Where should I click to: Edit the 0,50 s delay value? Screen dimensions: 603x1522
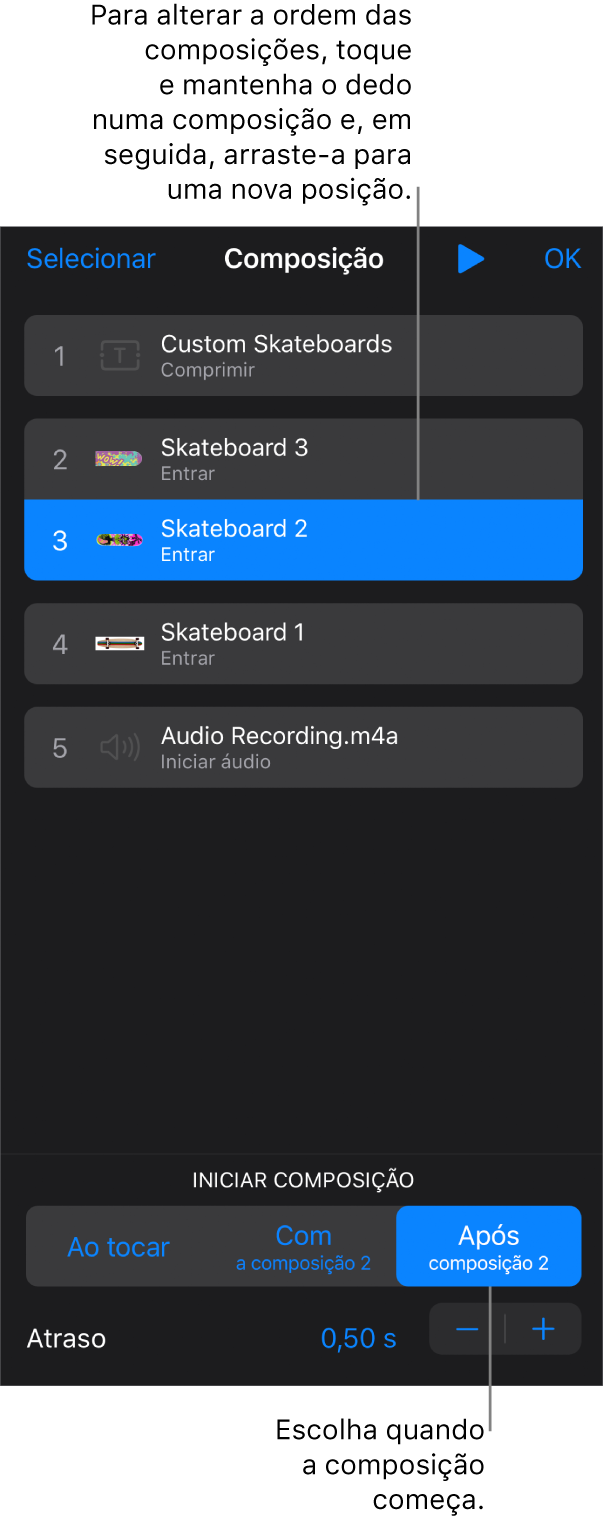[358, 1338]
